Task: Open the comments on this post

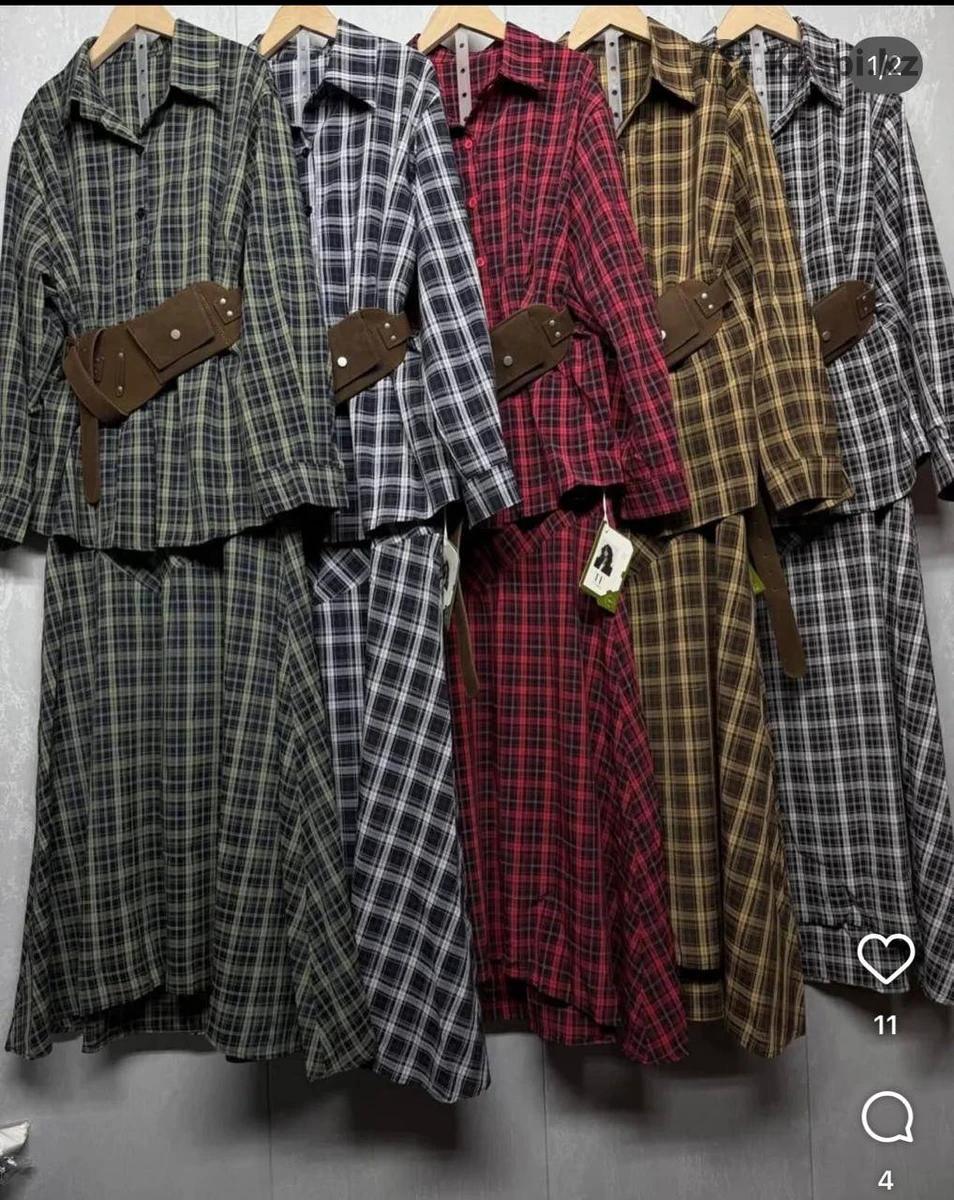Action: pyautogui.click(x=887, y=1117)
